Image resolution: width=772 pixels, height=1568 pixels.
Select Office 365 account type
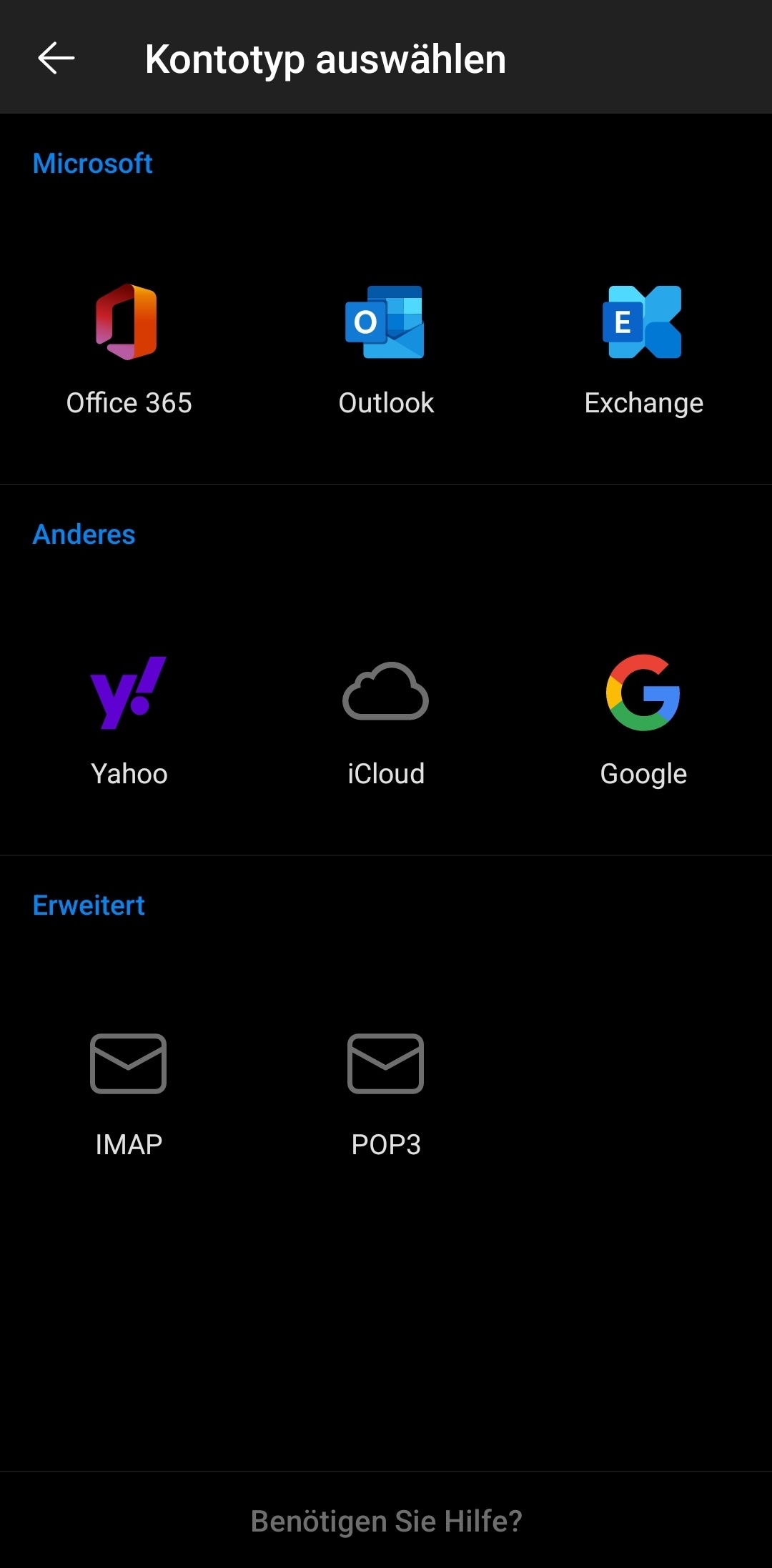click(x=129, y=350)
